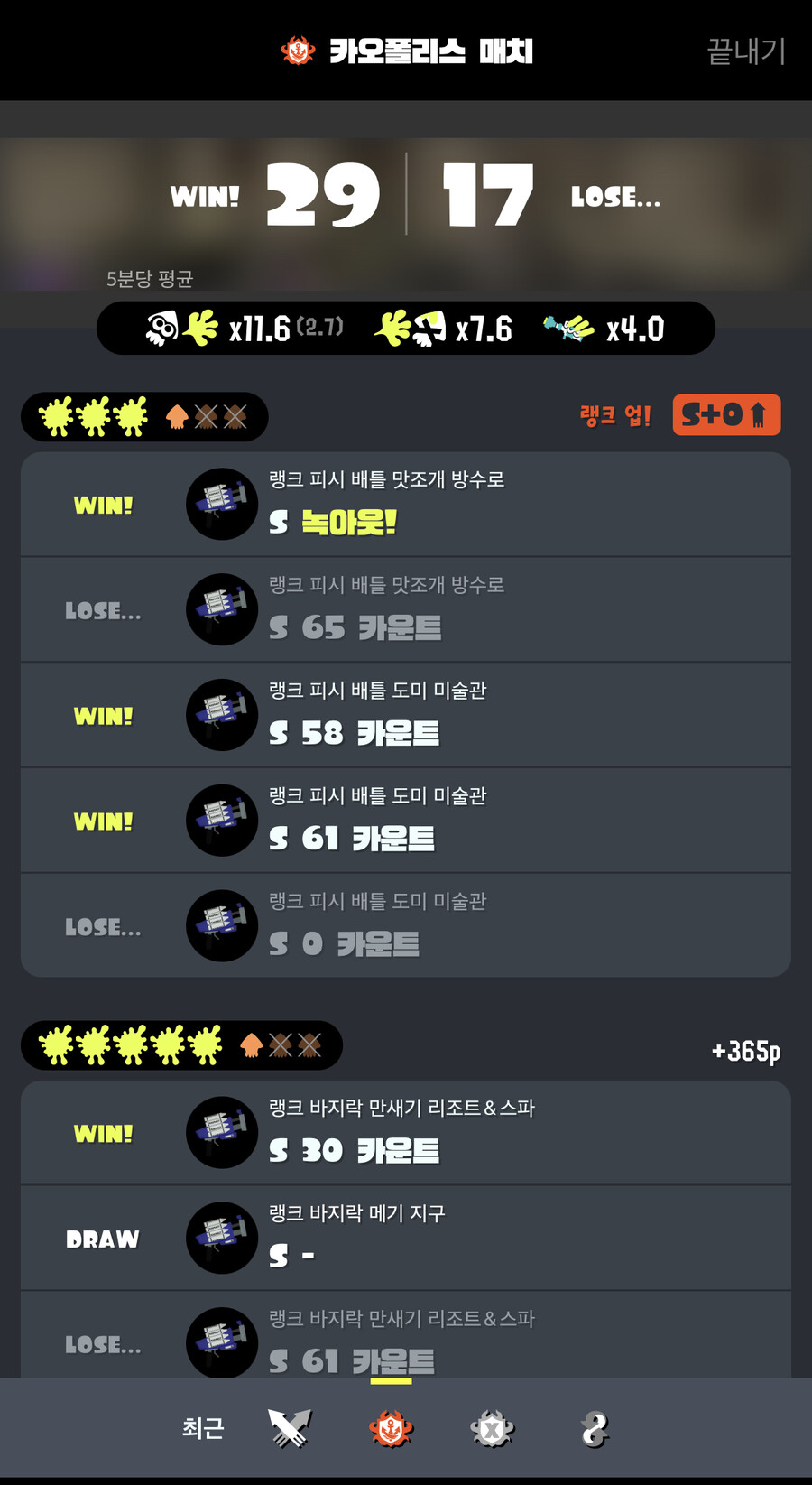The width and height of the screenshot is (812, 1485).
Task: Click the S+0 rank-up badge
Action: click(725, 415)
